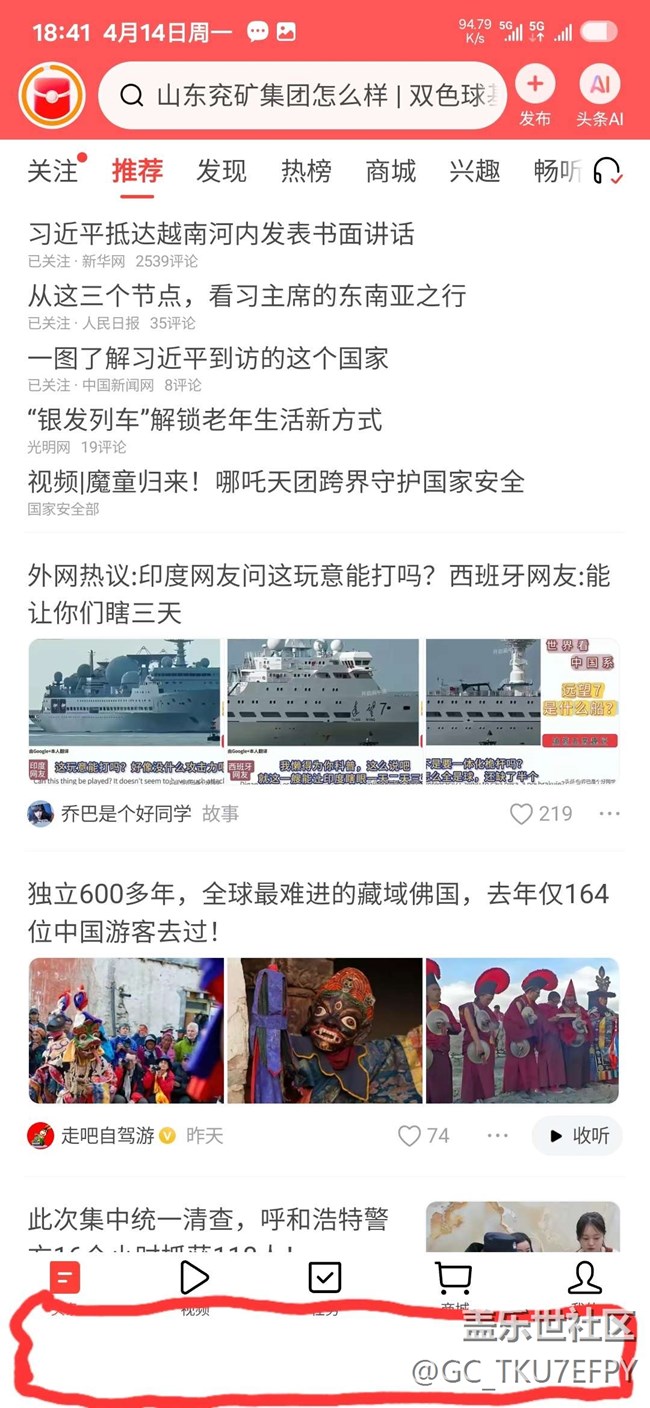Open the red envelope icon in header

pos(52,95)
